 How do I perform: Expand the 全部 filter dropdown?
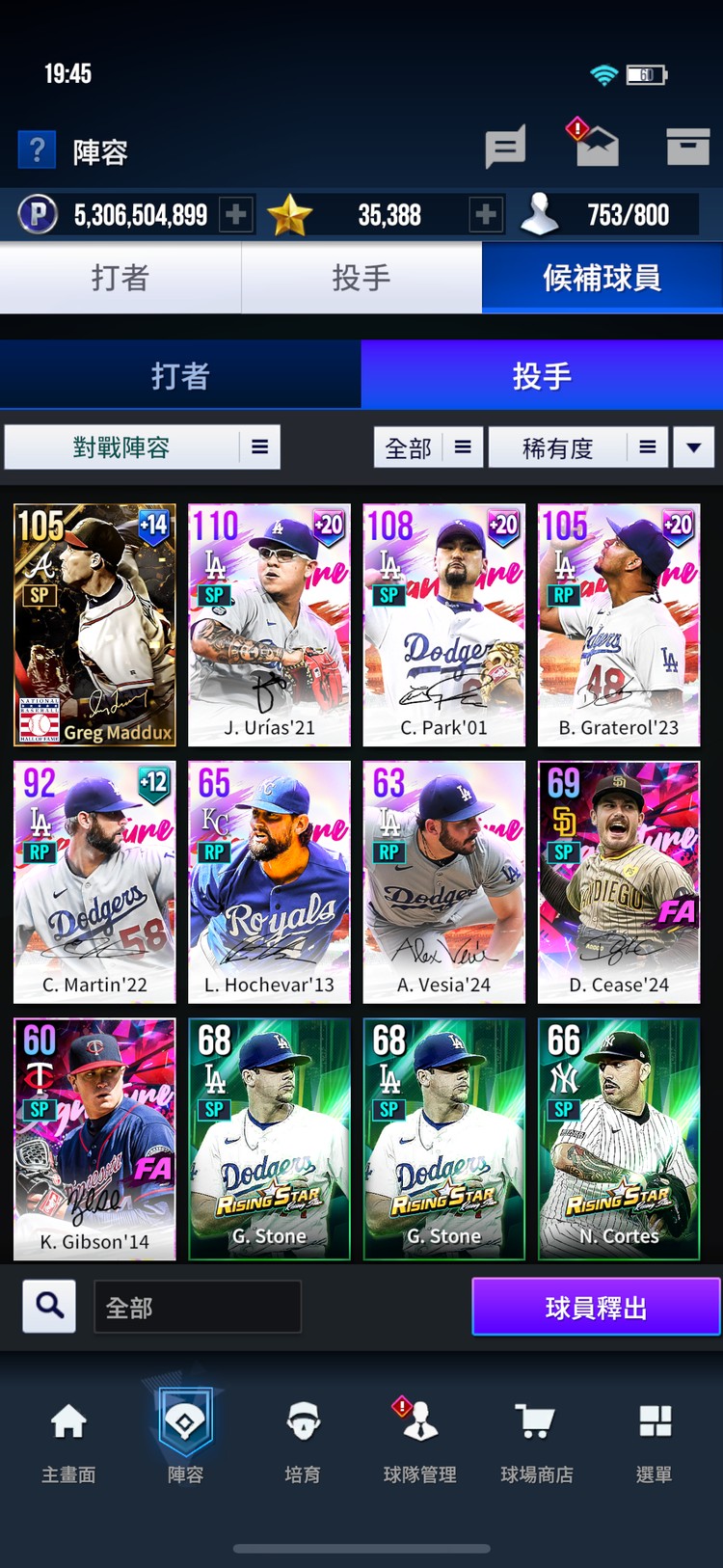(428, 447)
